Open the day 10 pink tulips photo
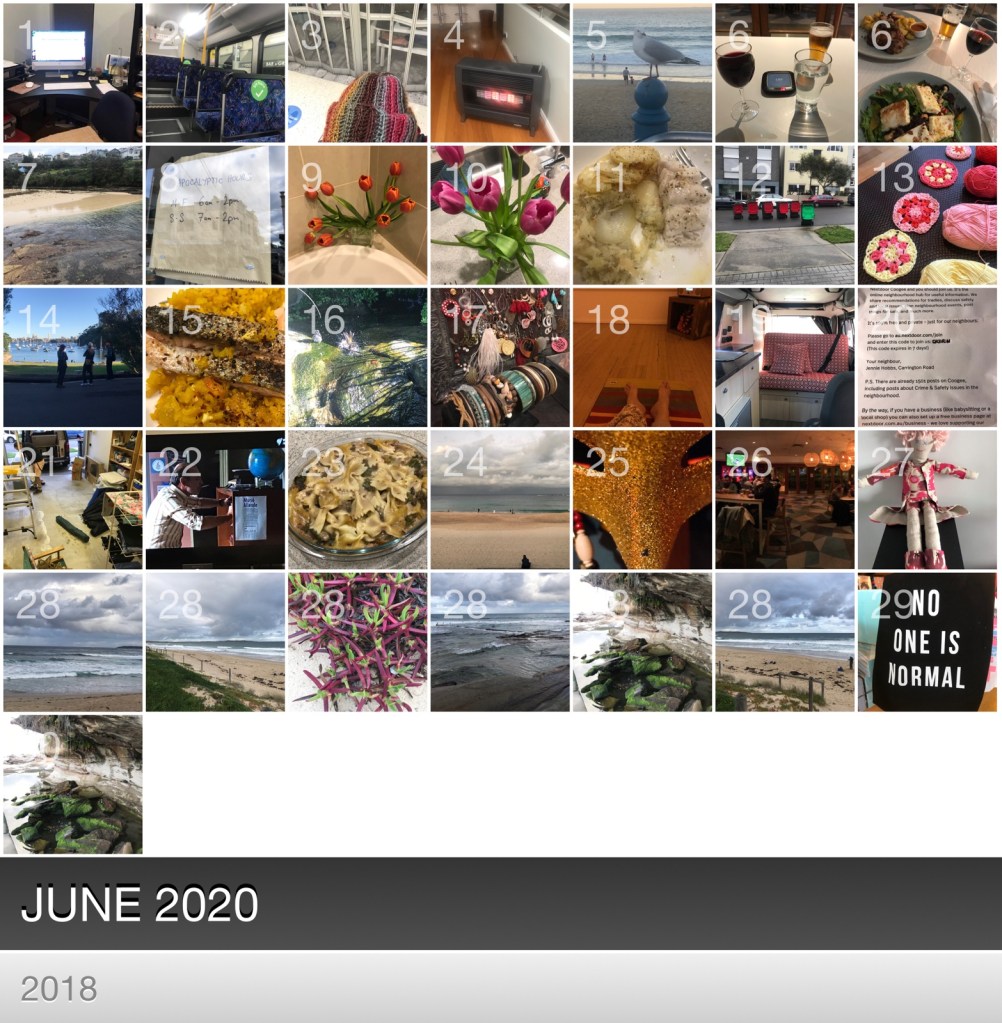Screen dimensions: 1002x1023 (x=500, y=215)
